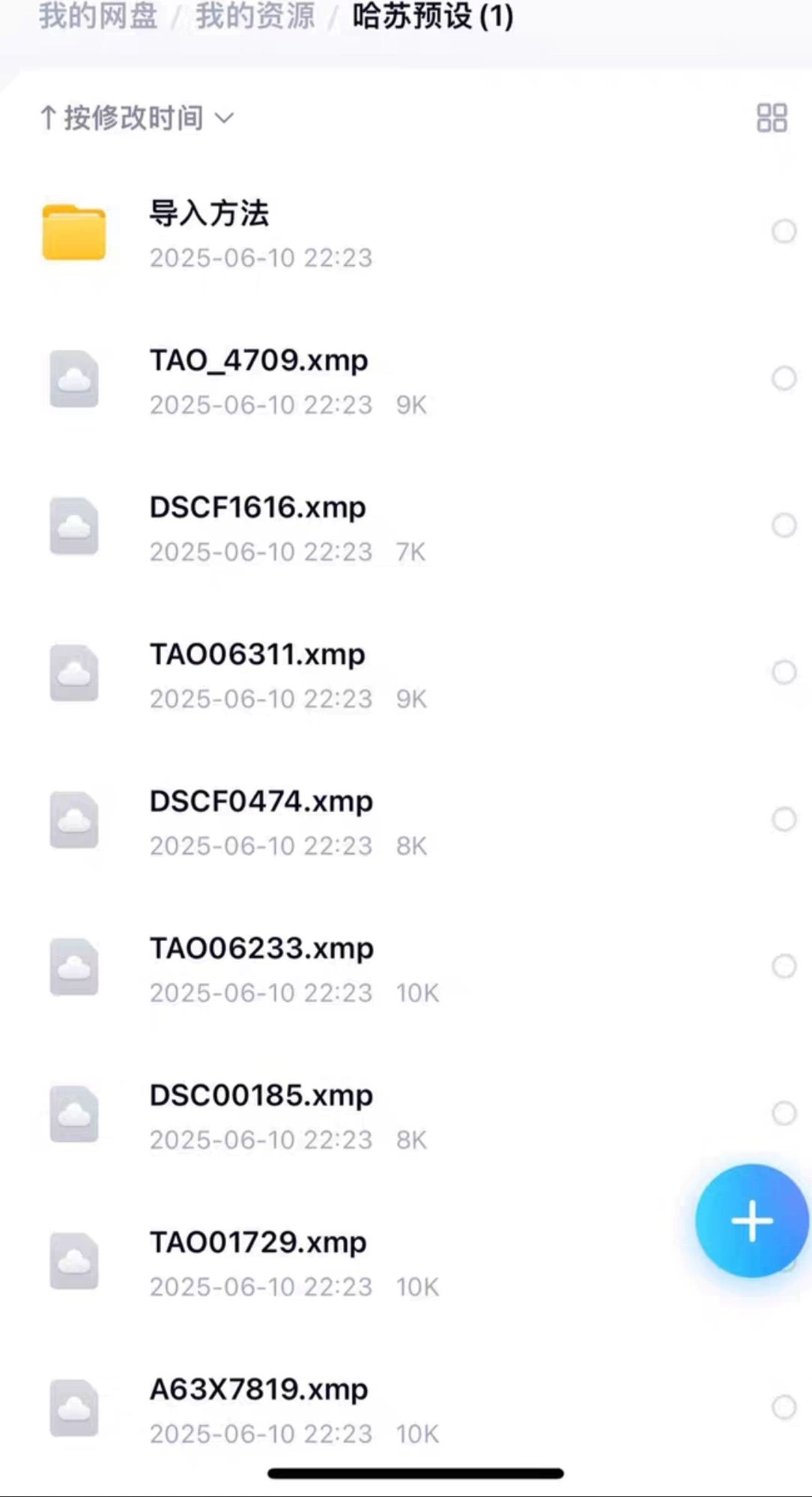Tap the blue plus add button
Viewport: 812px width, 1497px height.
coord(751,1221)
